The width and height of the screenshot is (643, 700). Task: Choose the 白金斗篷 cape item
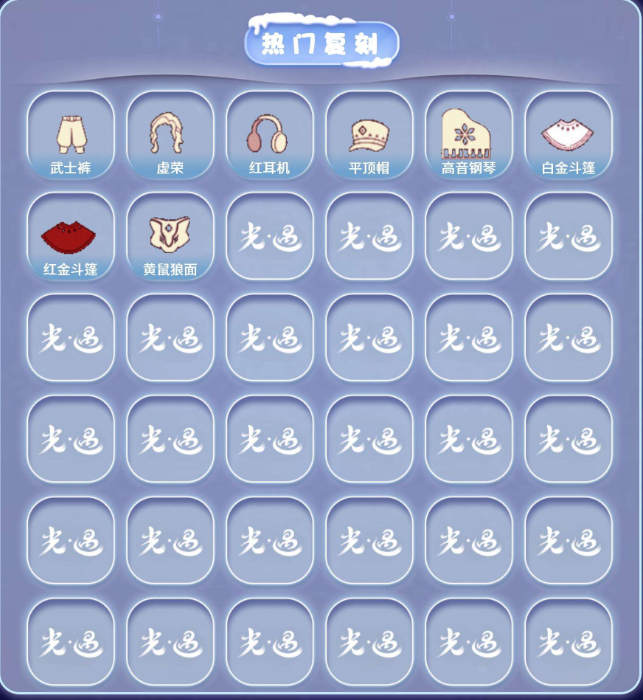pyautogui.click(x=568, y=135)
